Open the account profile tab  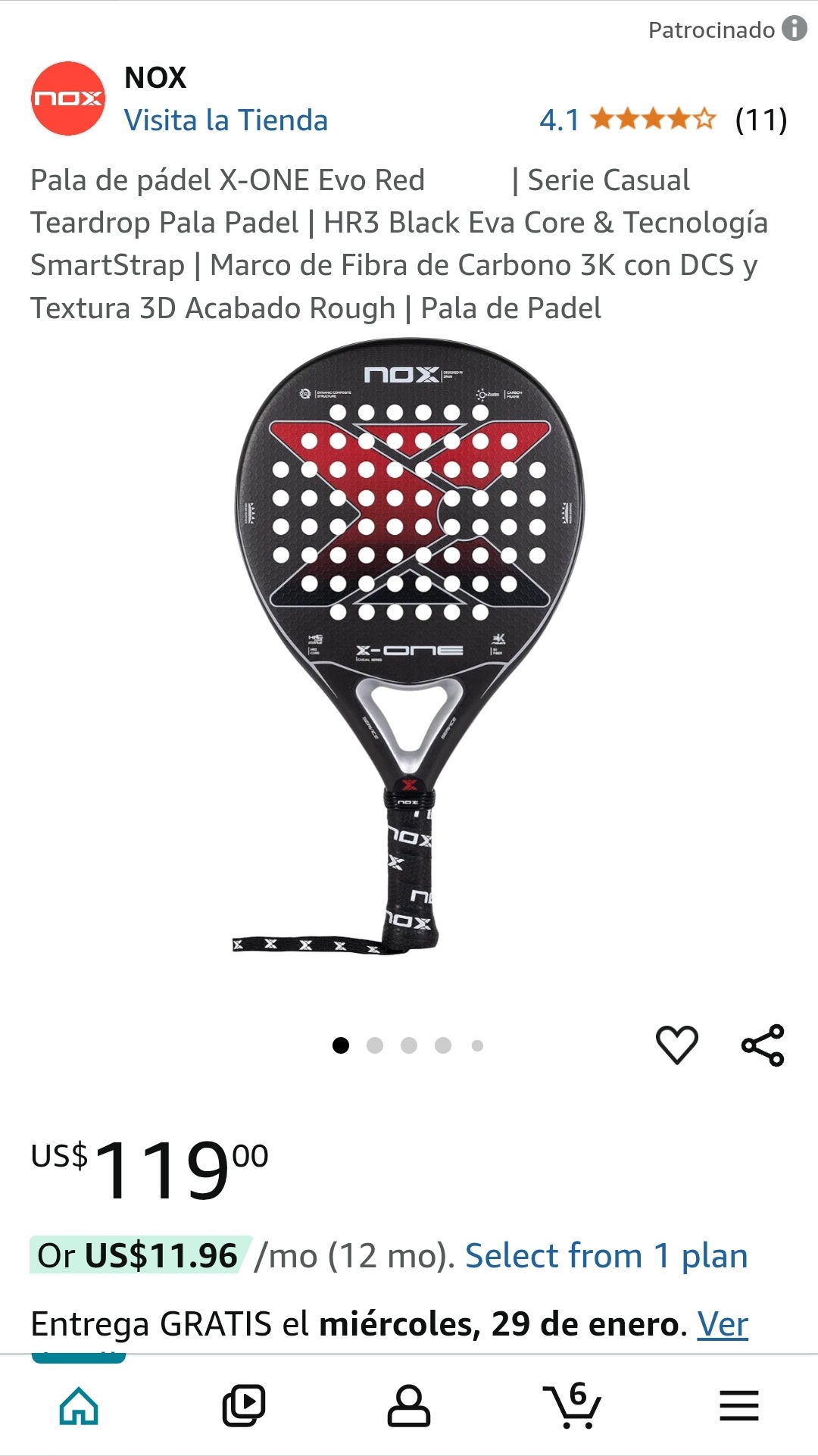[409, 1406]
